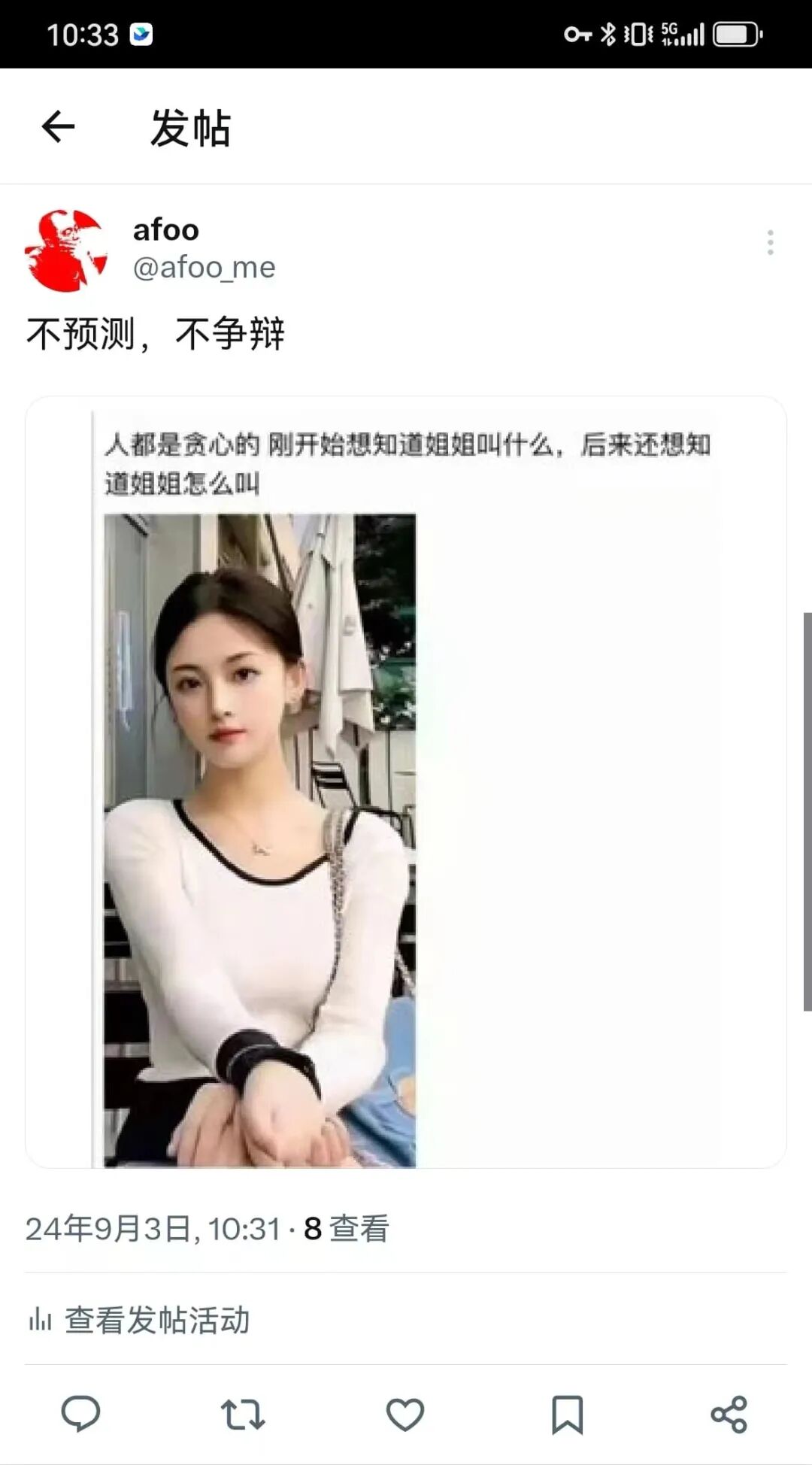
Task: Open the @afoo_me profile name
Action: (204, 267)
